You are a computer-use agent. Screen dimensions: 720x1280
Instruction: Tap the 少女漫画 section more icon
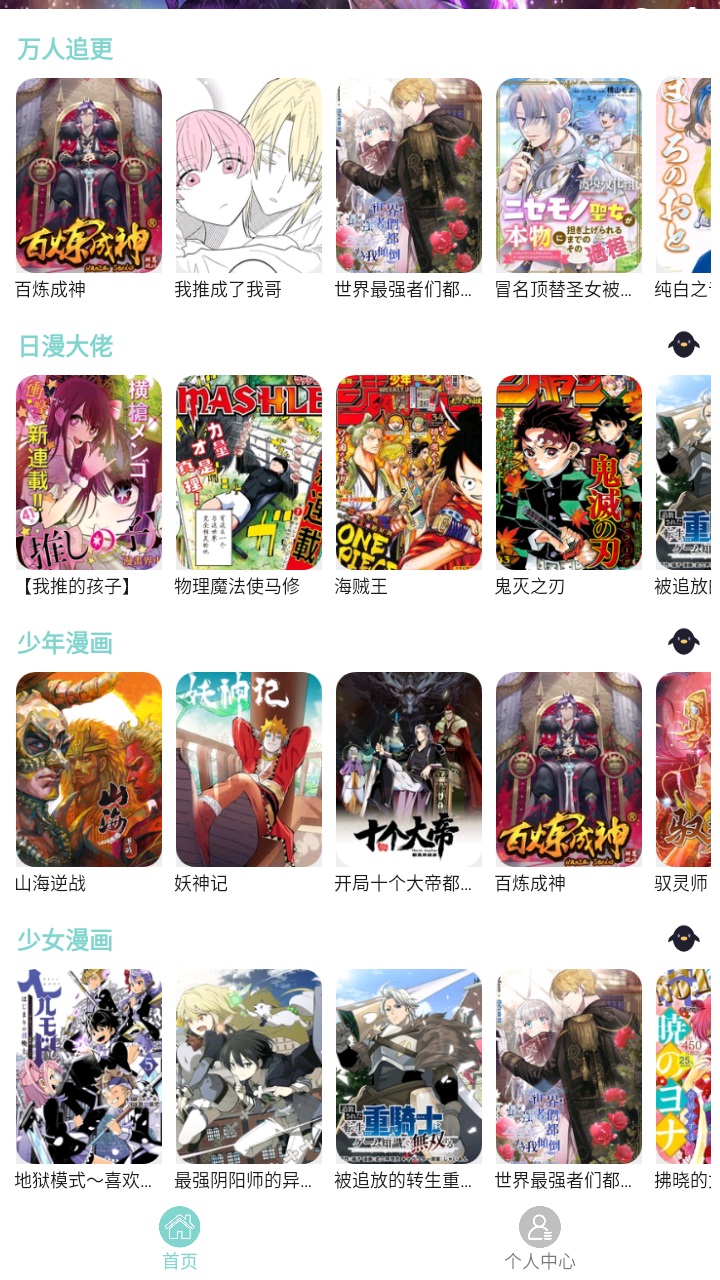pyautogui.click(x=684, y=939)
